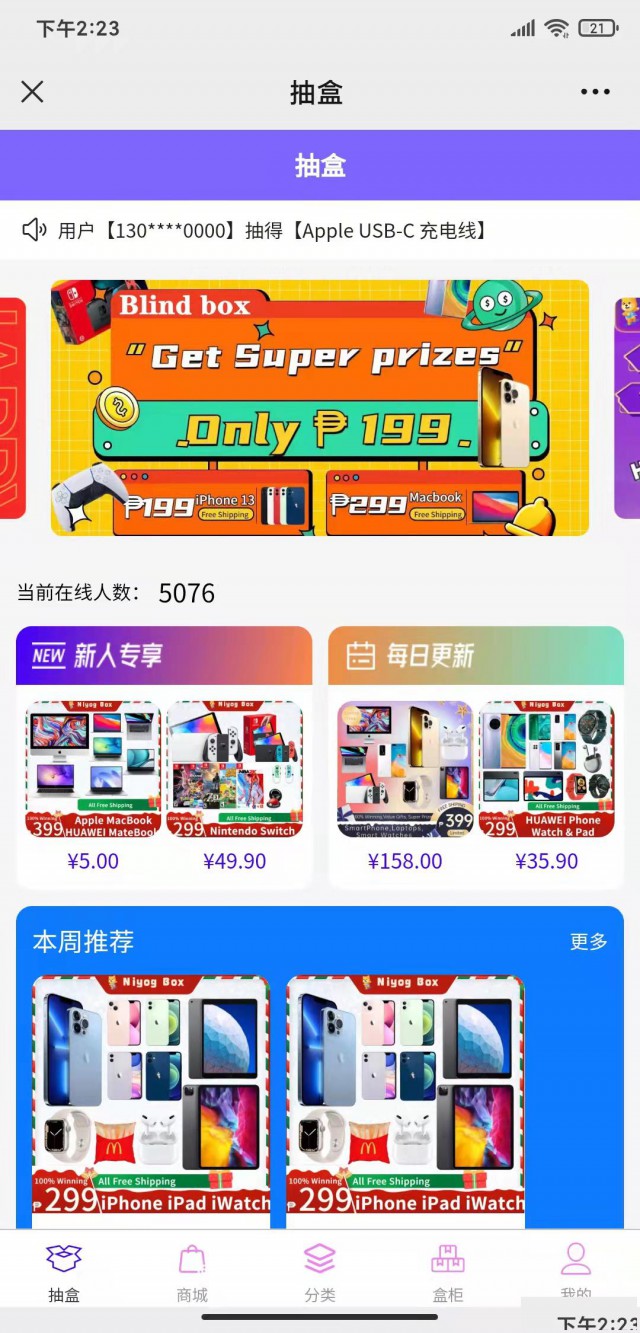The width and height of the screenshot is (640, 1333).
Task: Switch to the 盒柜 tab
Action: coord(448,1272)
